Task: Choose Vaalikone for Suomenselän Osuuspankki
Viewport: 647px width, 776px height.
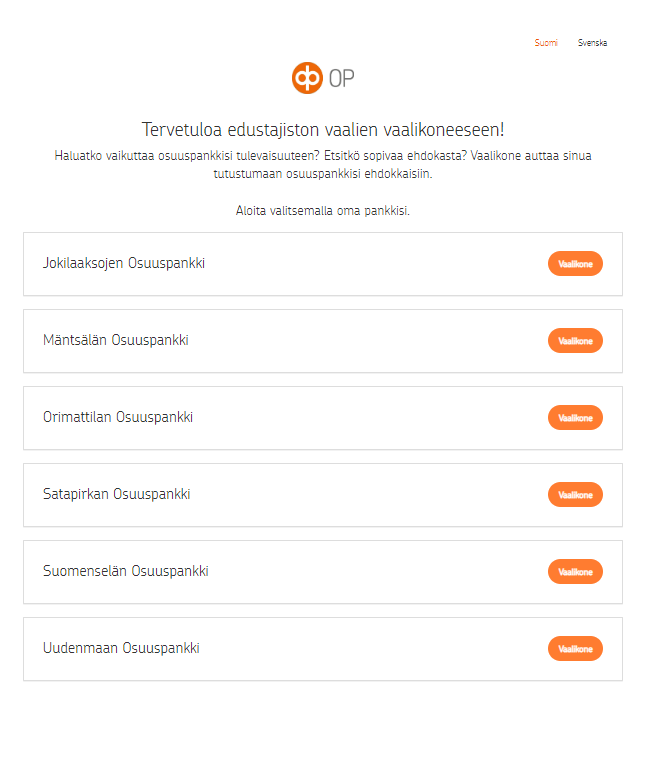Action: click(575, 572)
